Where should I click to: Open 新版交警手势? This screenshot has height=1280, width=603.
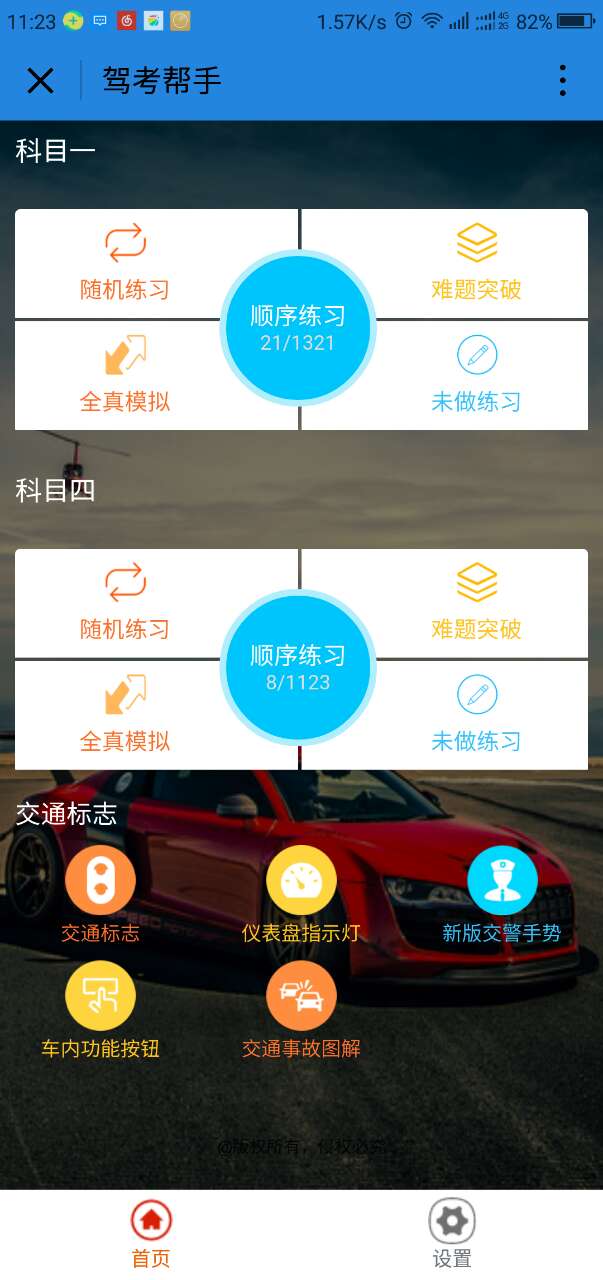click(x=502, y=882)
